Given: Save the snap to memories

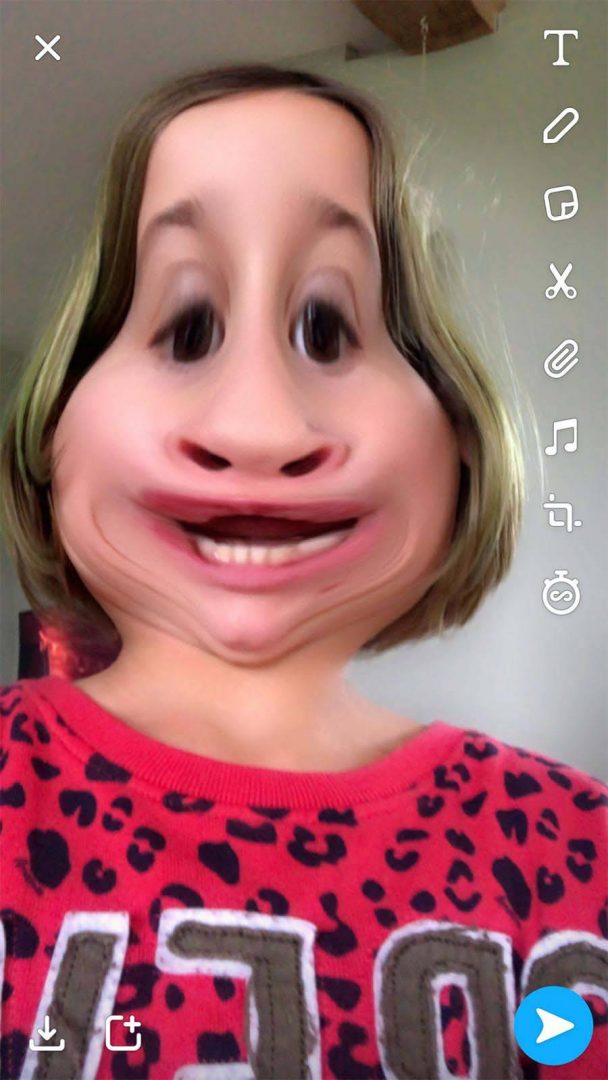Looking at the screenshot, I should coord(47,1033).
